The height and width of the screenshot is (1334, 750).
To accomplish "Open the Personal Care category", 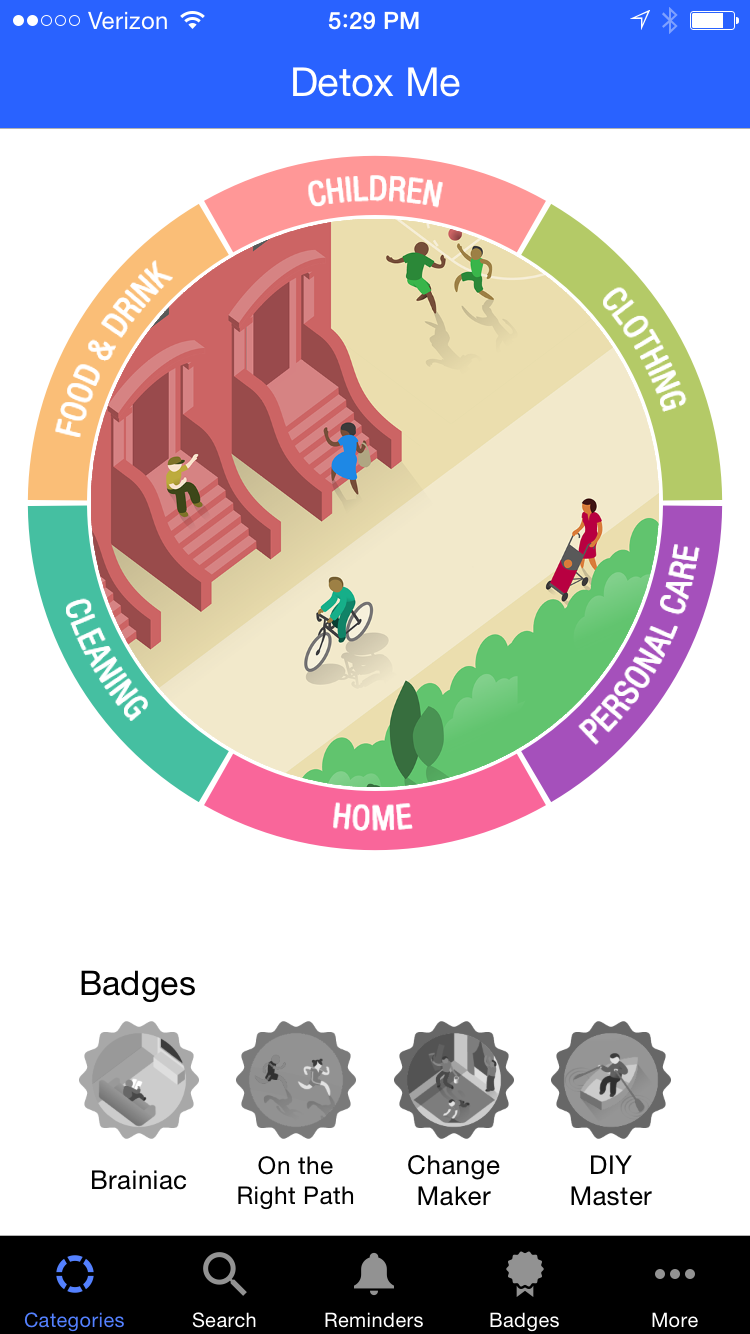I will (x=642, y=645).
